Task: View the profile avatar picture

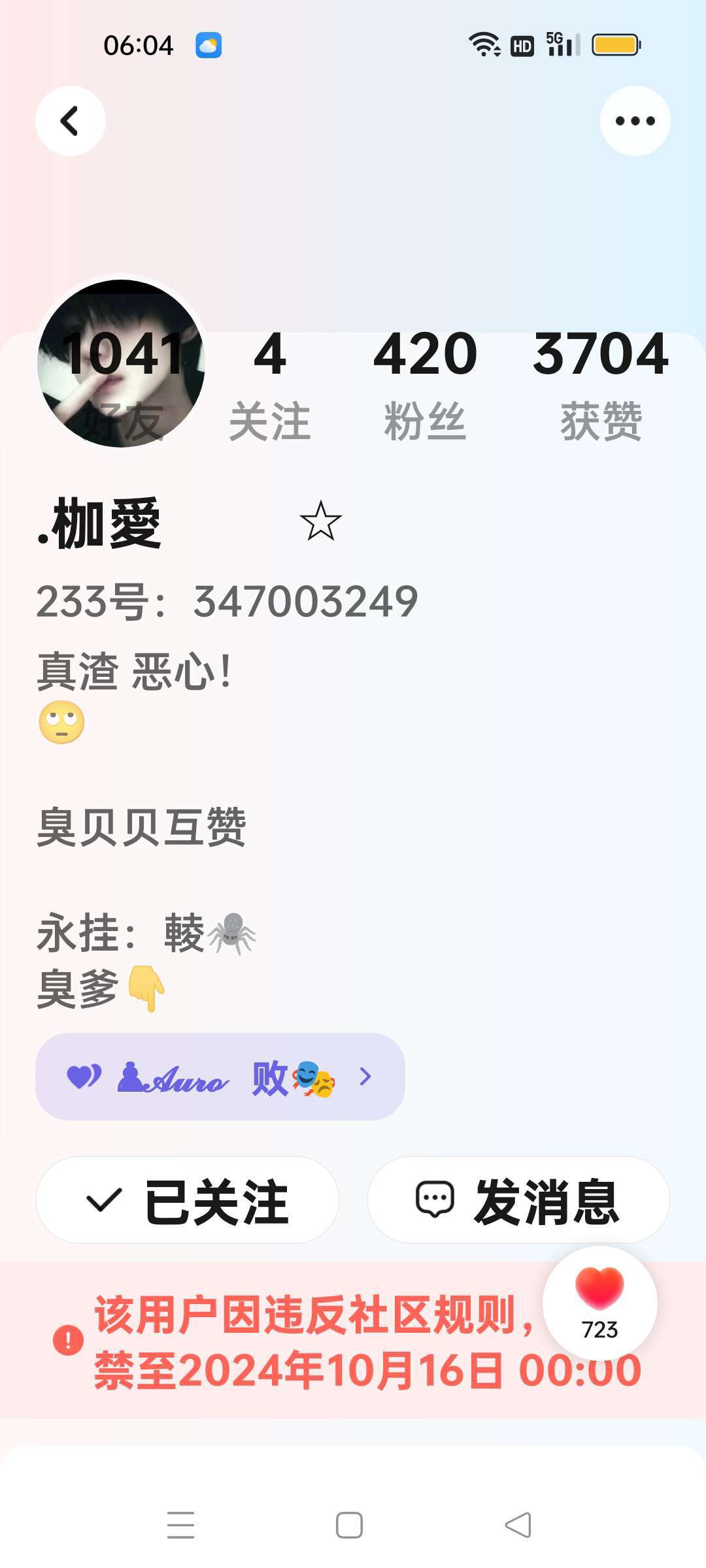Action: [122, 363]
